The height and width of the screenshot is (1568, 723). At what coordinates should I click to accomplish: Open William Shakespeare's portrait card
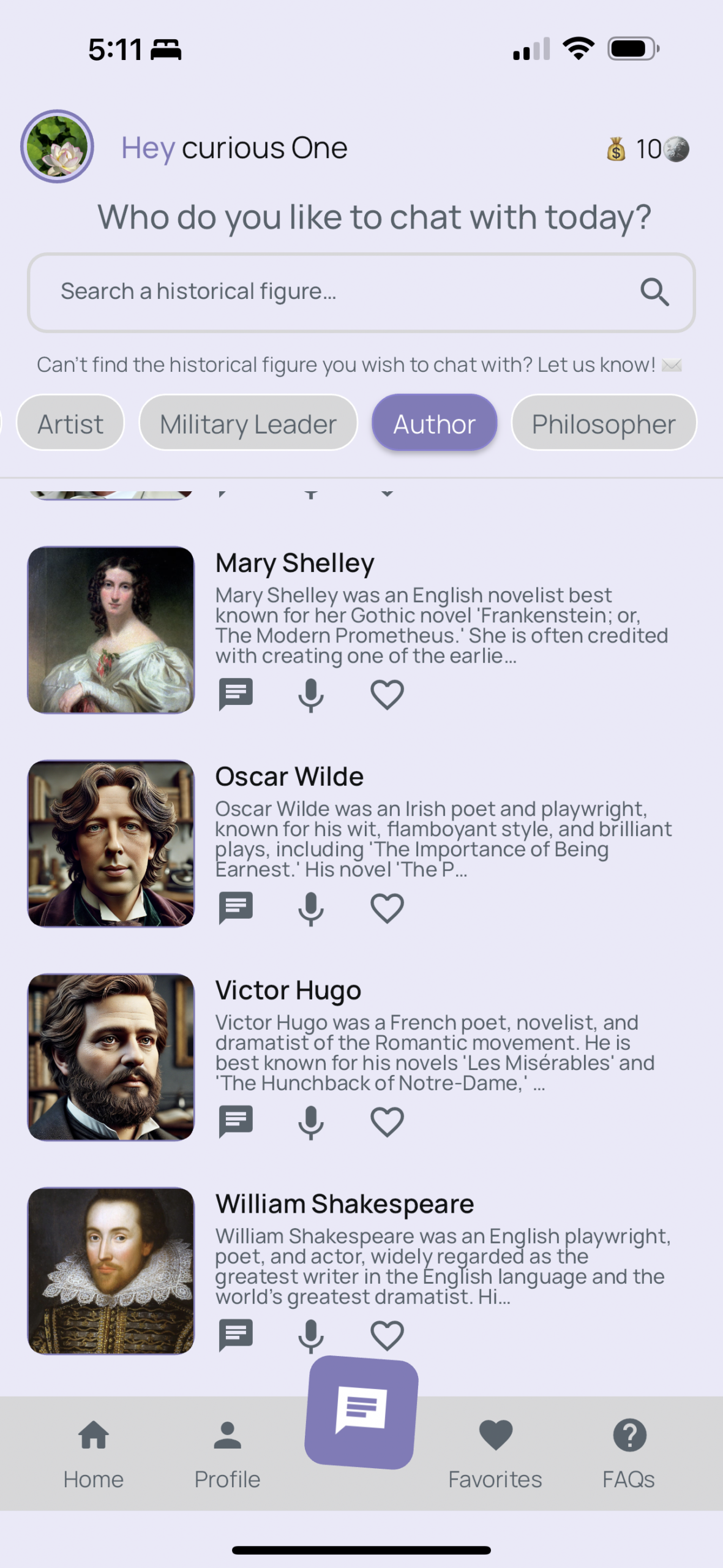click(111, 1270)
